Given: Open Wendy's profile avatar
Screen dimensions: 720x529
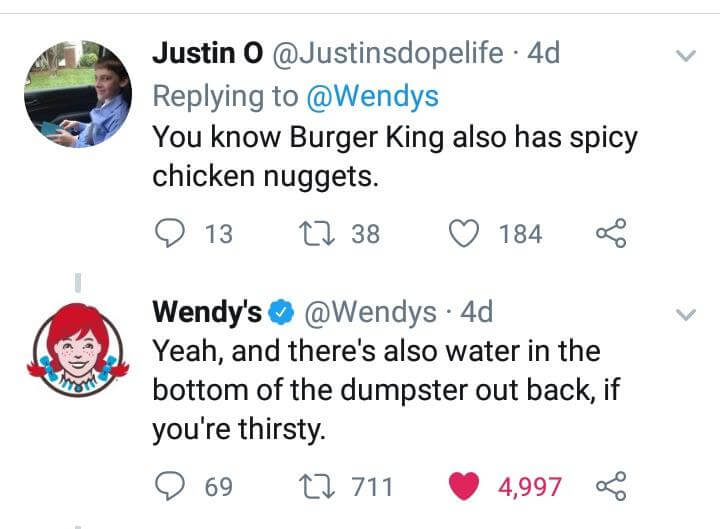Looking at the screenshot, I should [x=78, y=352].
